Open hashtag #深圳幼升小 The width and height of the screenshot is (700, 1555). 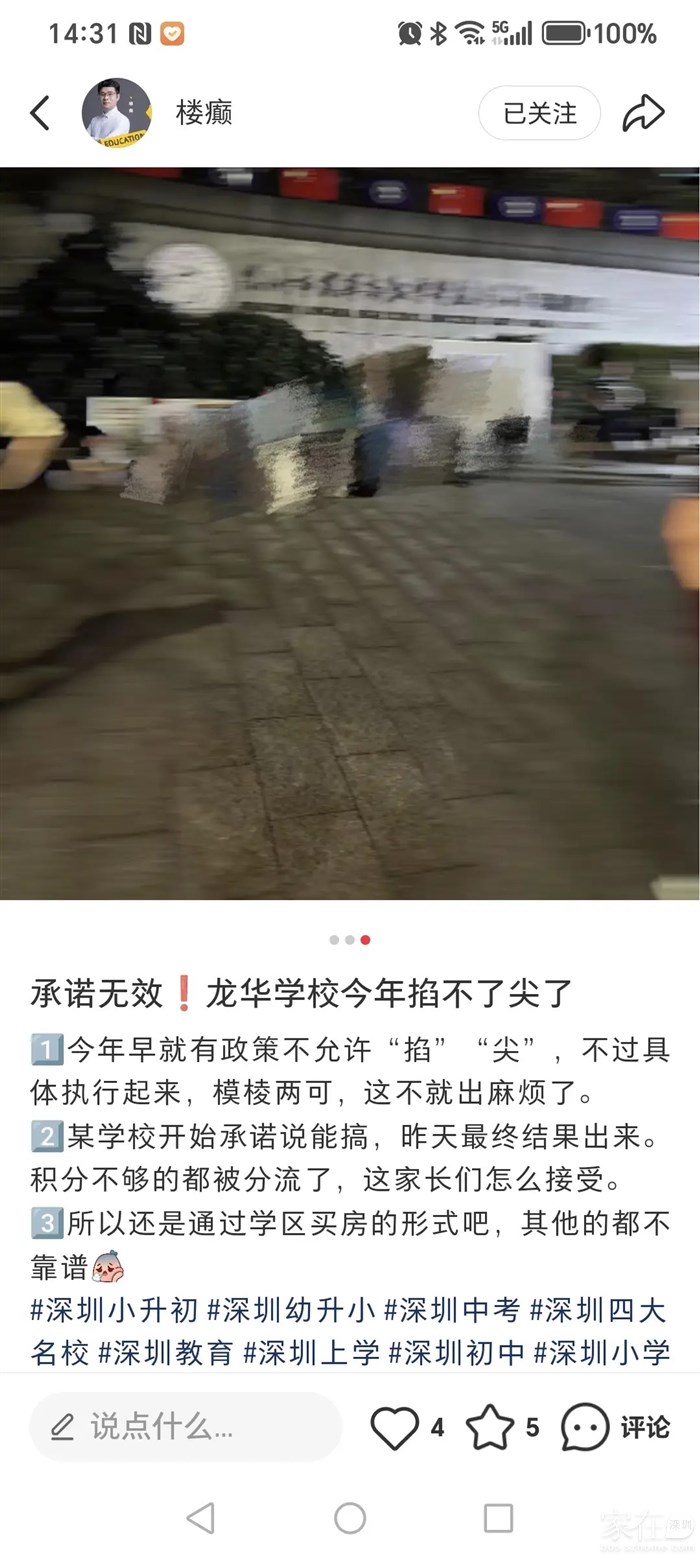pyautogui.click(x=291, y=1310)
